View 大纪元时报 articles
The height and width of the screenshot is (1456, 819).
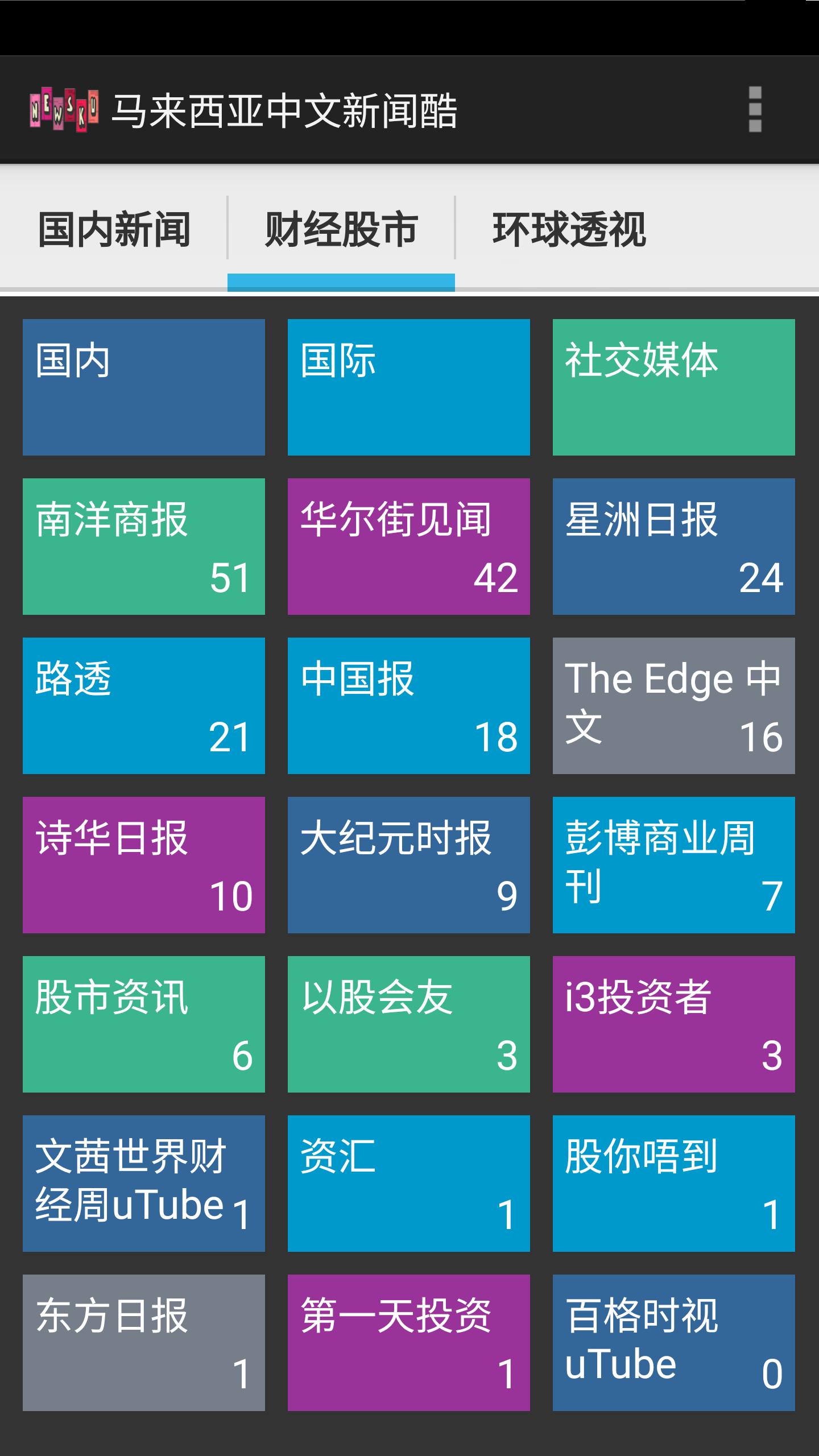pyautogui.click(x=408, y=864)
